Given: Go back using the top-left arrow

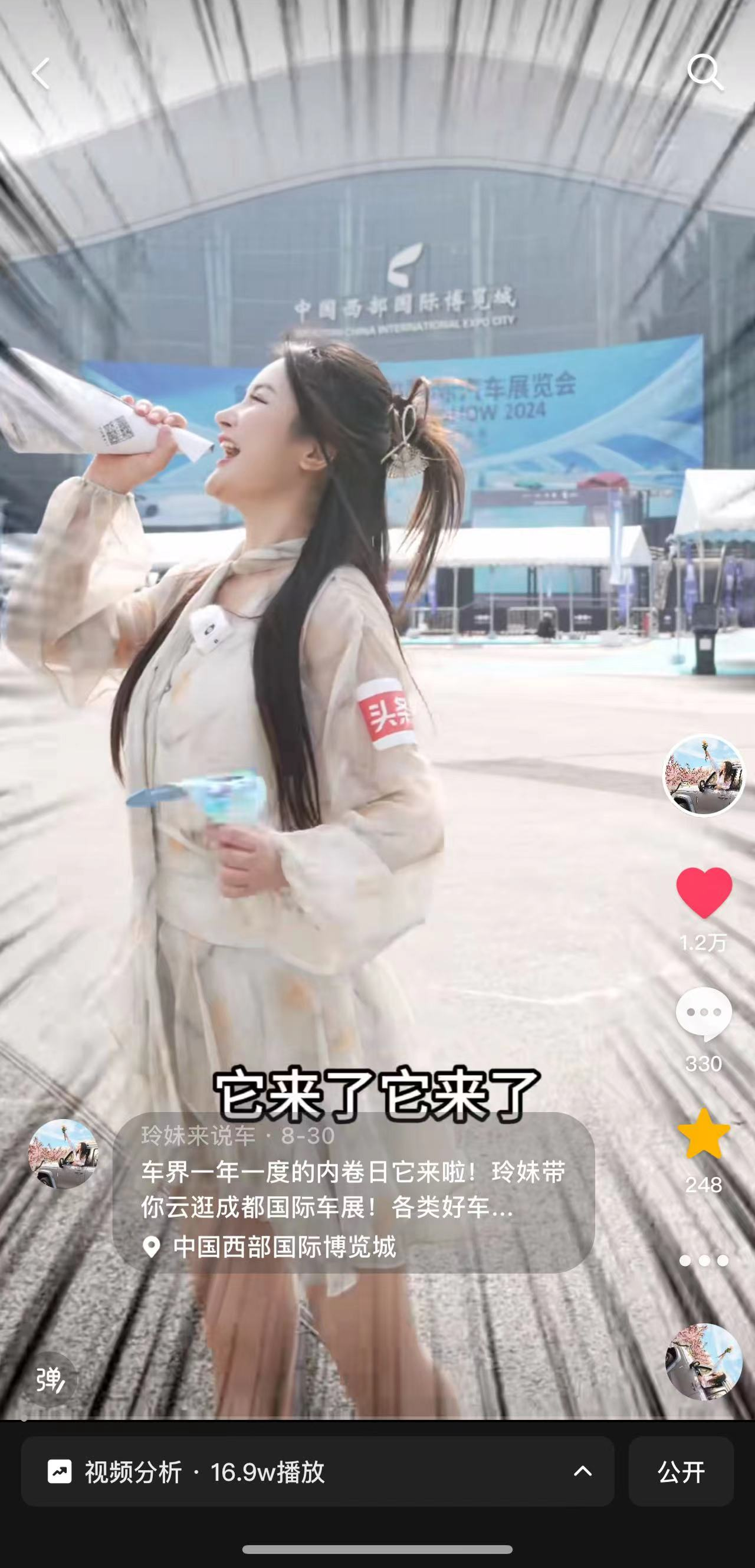Looking at the screenshot, I should coord(41,74).
